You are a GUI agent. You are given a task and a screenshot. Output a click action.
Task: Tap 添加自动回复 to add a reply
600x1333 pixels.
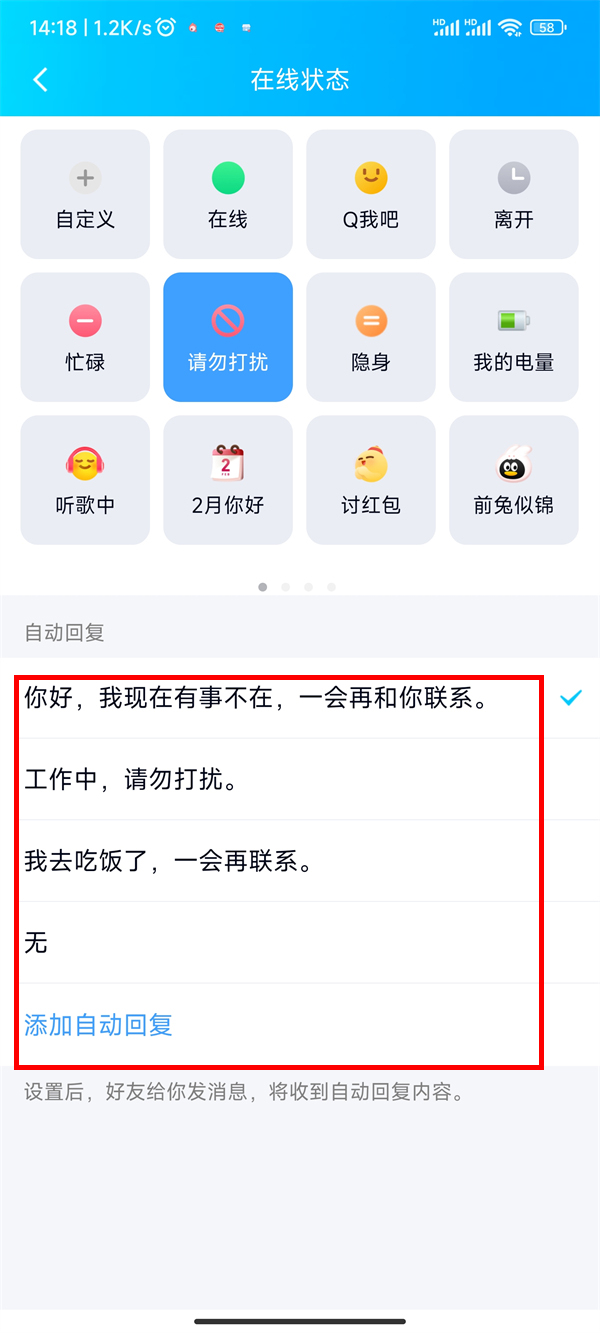tap(99, 1024)
